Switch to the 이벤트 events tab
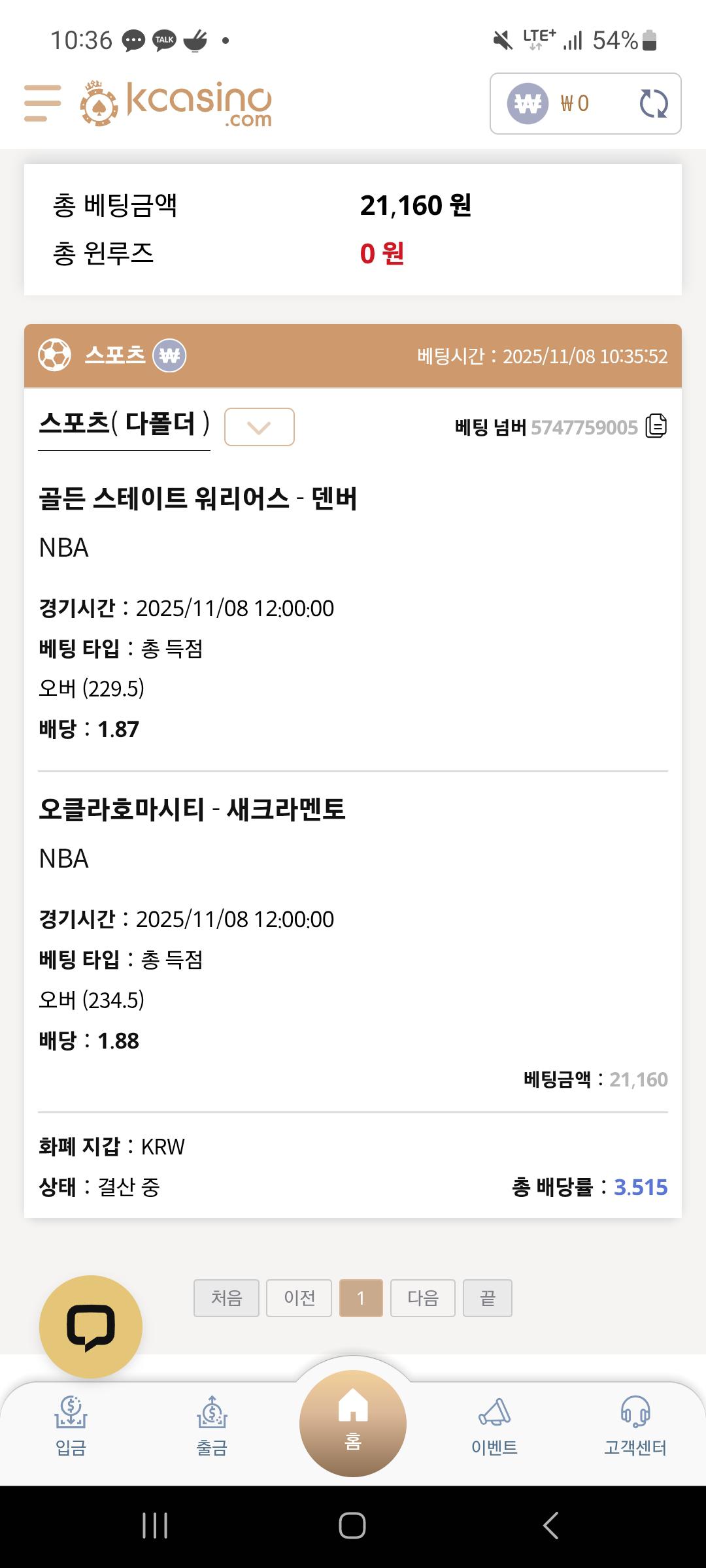This screenshot has height=1568, width=706. coord(494,1426)
